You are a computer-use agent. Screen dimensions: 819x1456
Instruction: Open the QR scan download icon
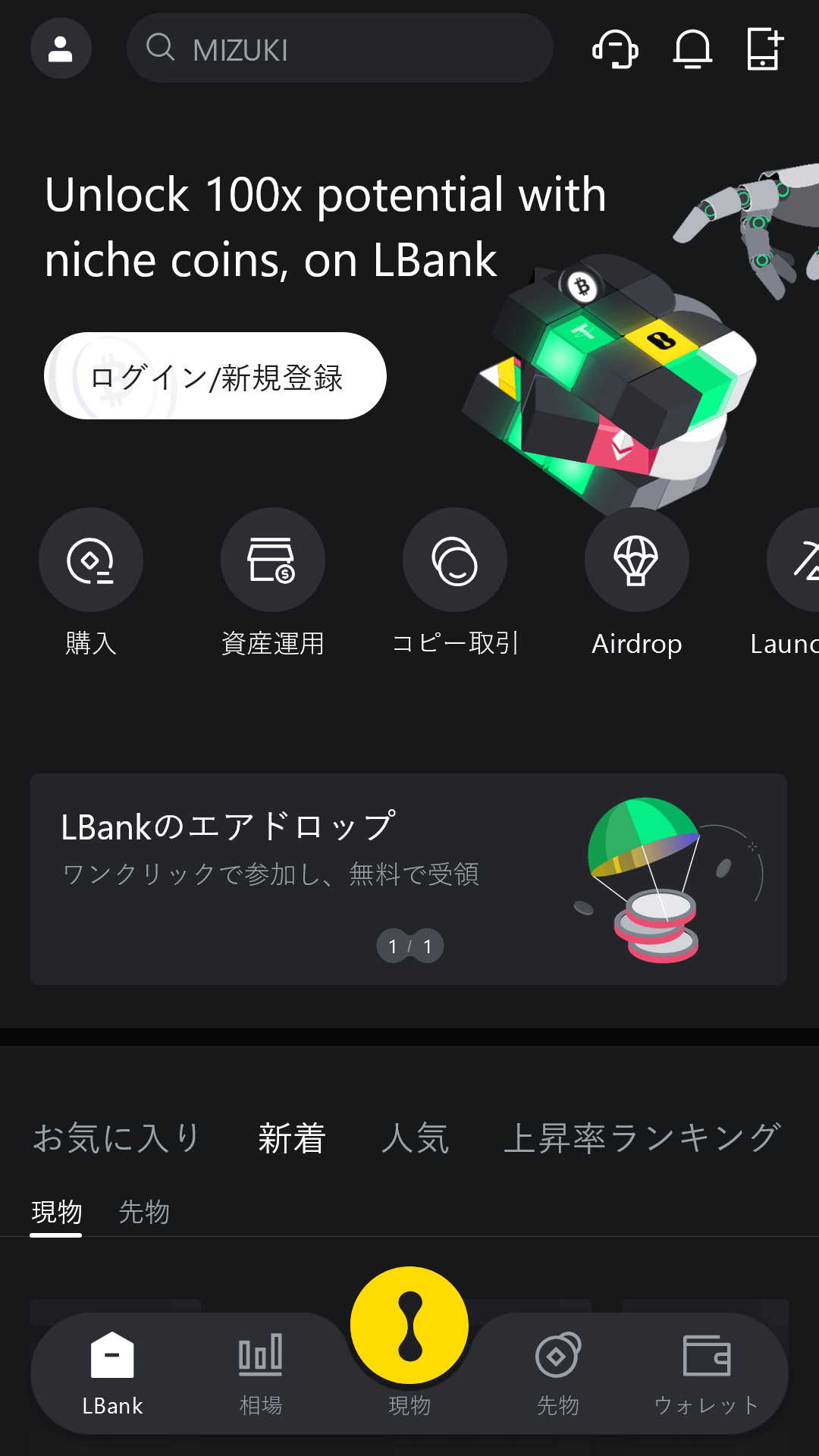[x=763, y=49]
